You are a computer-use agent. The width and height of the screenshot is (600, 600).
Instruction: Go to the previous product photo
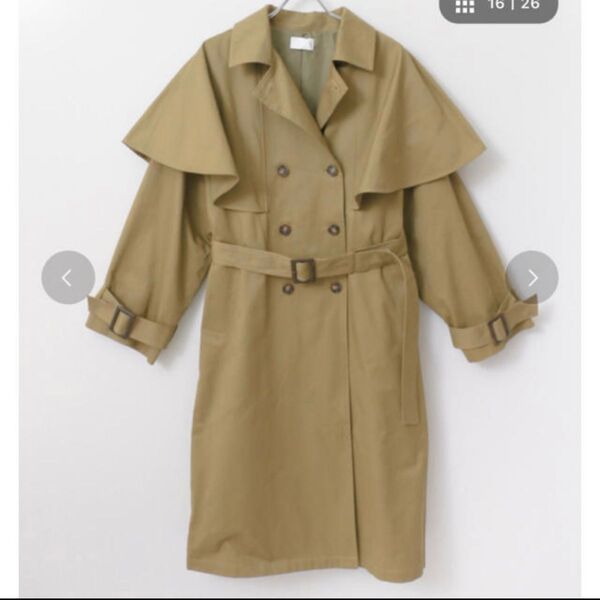click(68, 277)
